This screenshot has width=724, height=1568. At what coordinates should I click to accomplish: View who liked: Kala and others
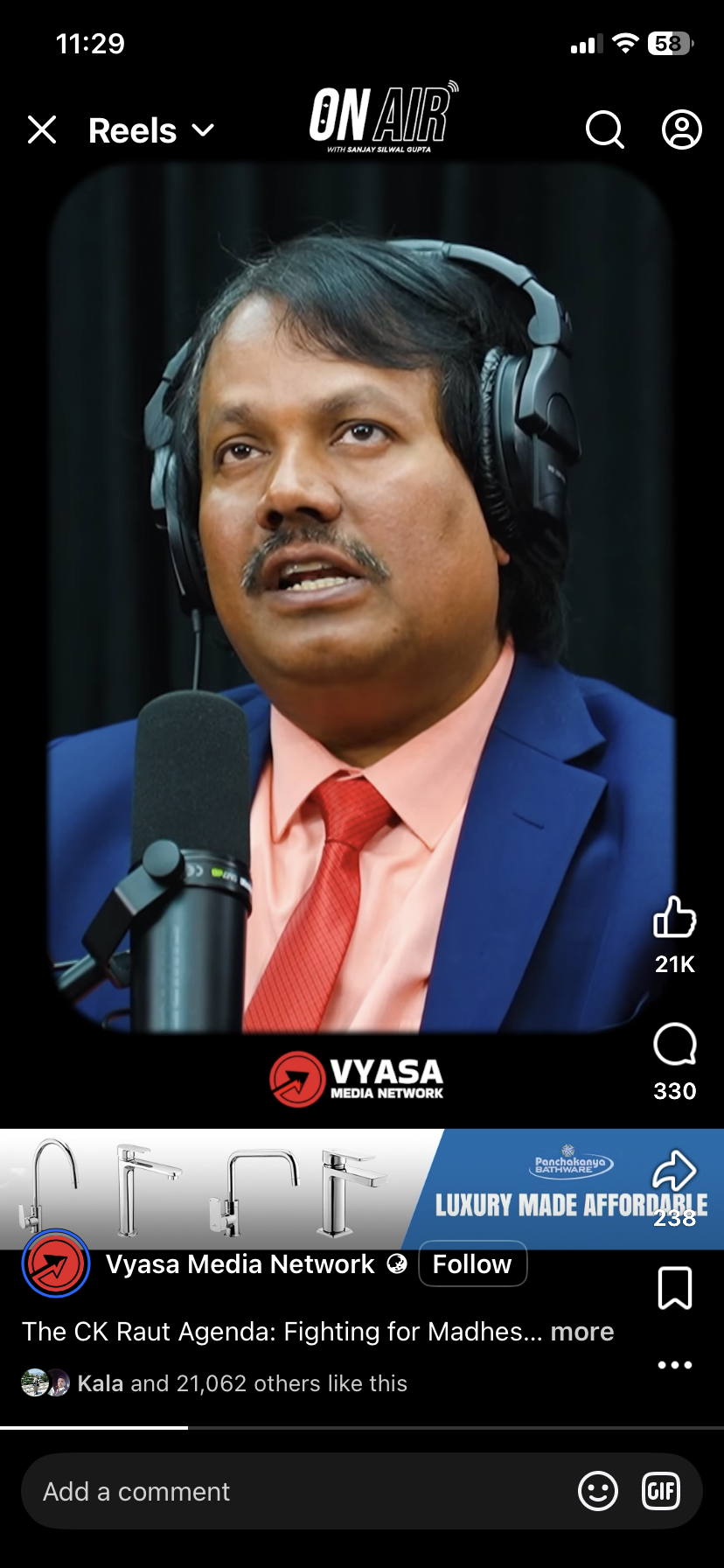pyautogui.click(x=241, y=1383)
